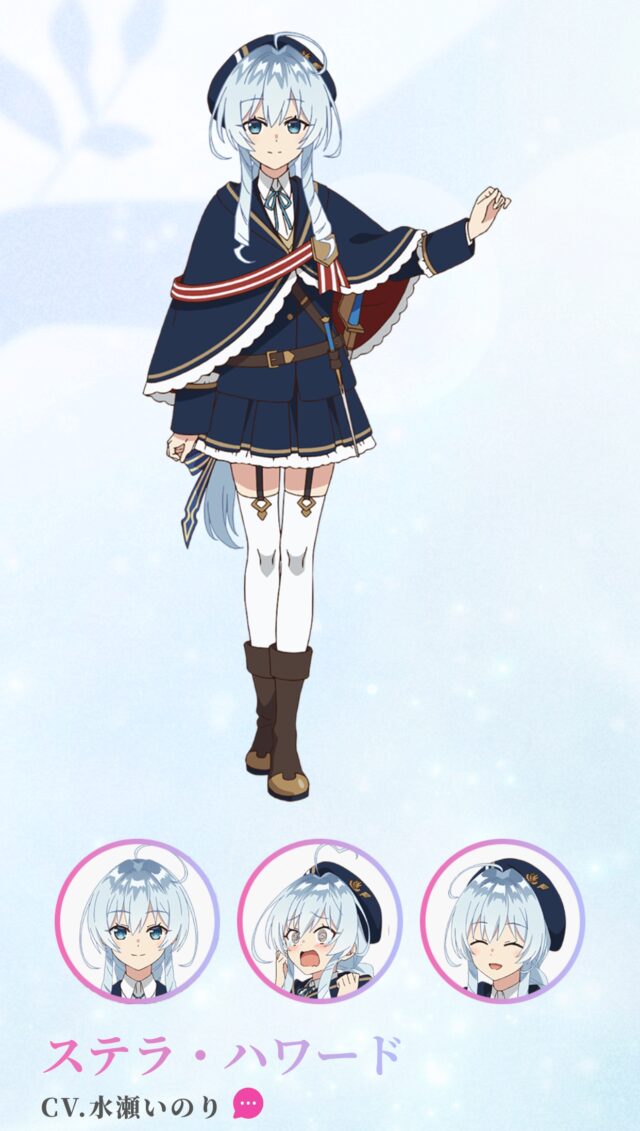Open the cast comment bubble icon
The width and height of the screenshot is (640, 1131).
pos(249,1104)
